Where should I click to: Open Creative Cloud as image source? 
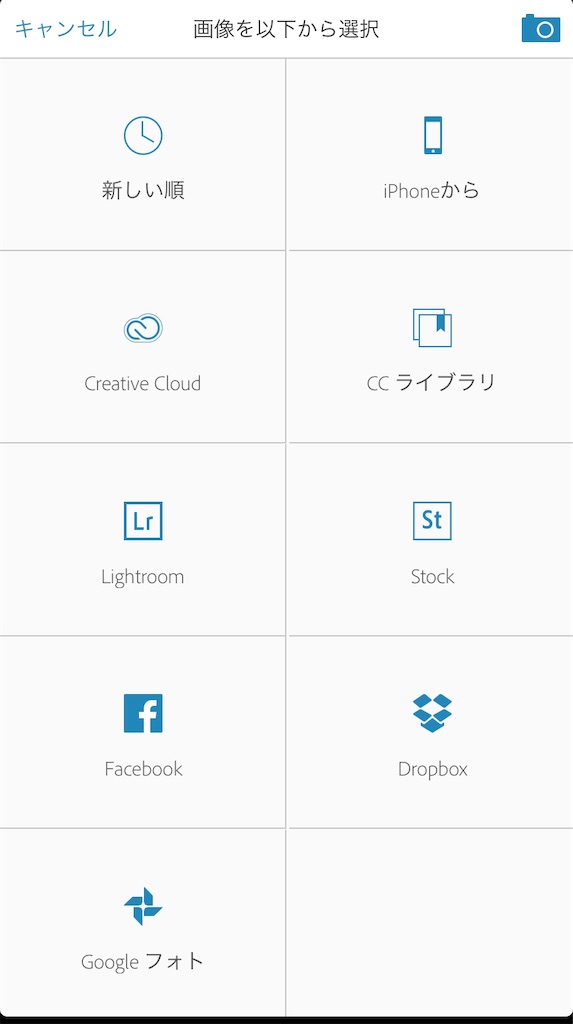142,347
